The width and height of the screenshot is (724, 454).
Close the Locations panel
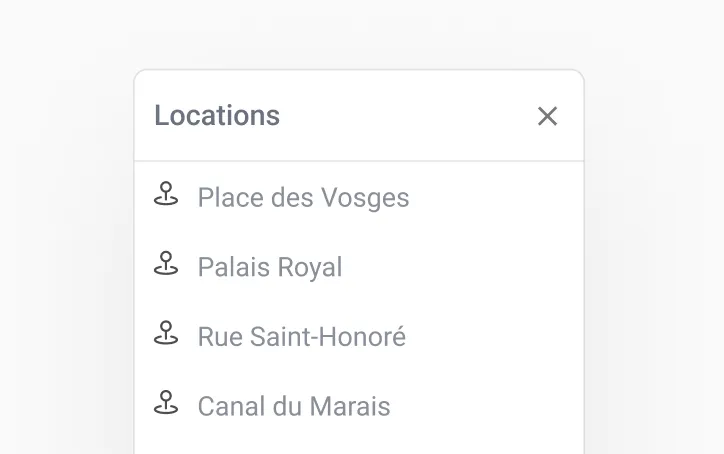547,116
